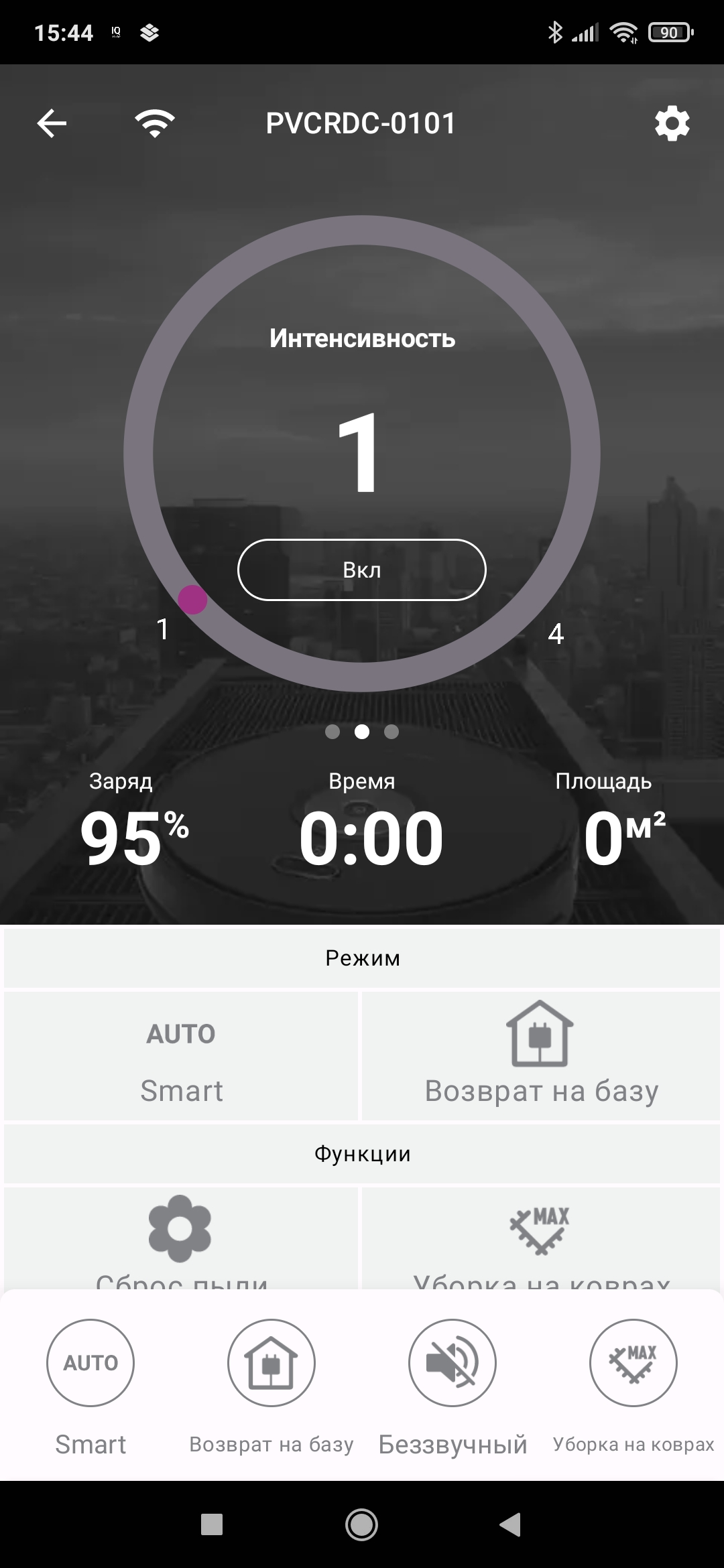724x1568 pixels.
Task: Go to the Android home screen
Action: click(x=362, y=1524)
